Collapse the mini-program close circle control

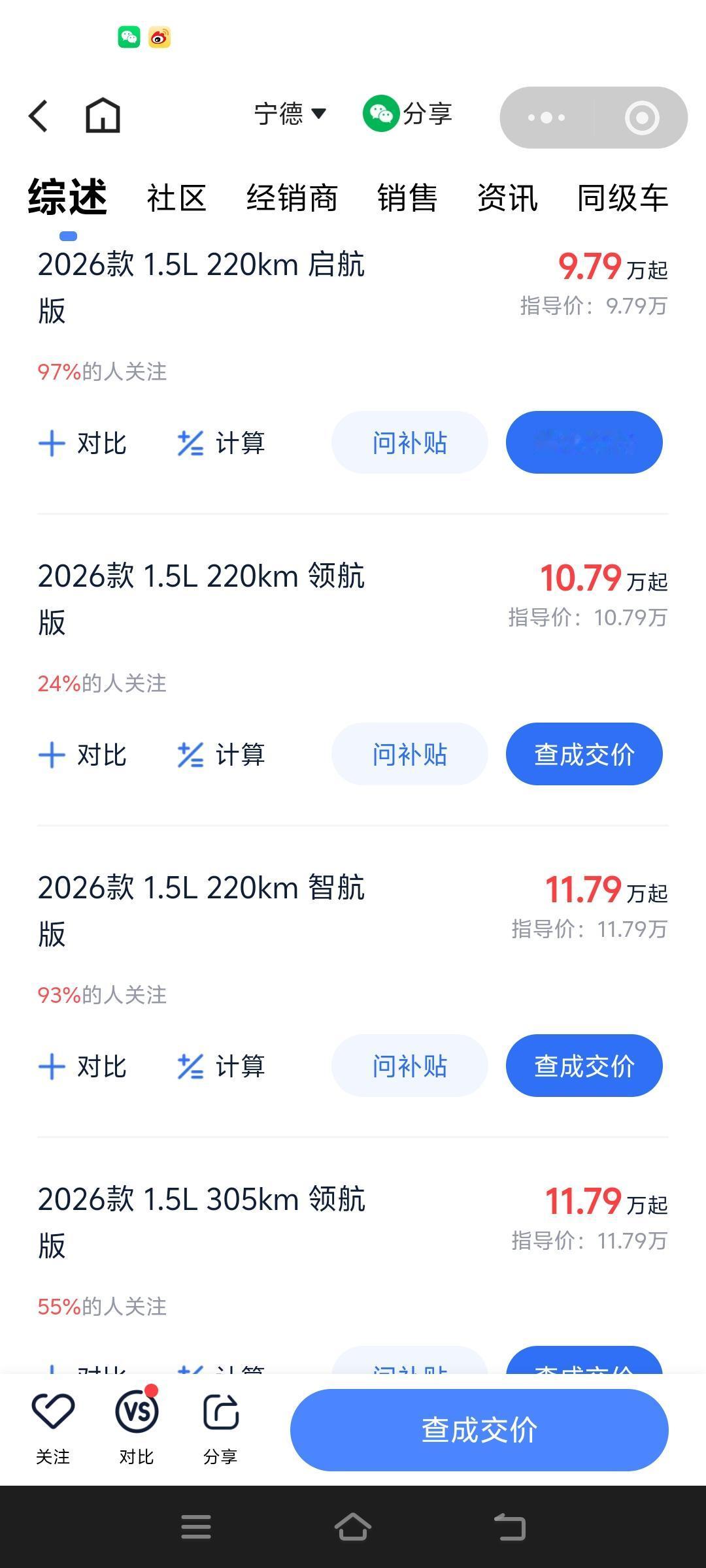[643, 118]
